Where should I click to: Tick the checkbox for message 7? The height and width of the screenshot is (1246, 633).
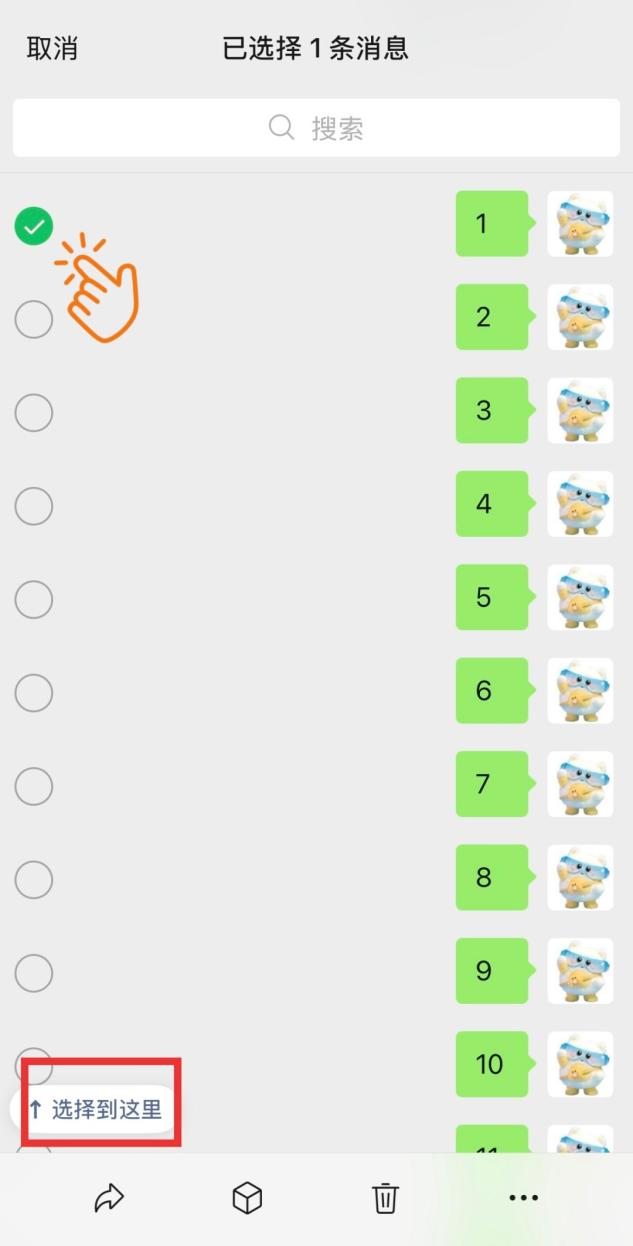pos(34,787)
